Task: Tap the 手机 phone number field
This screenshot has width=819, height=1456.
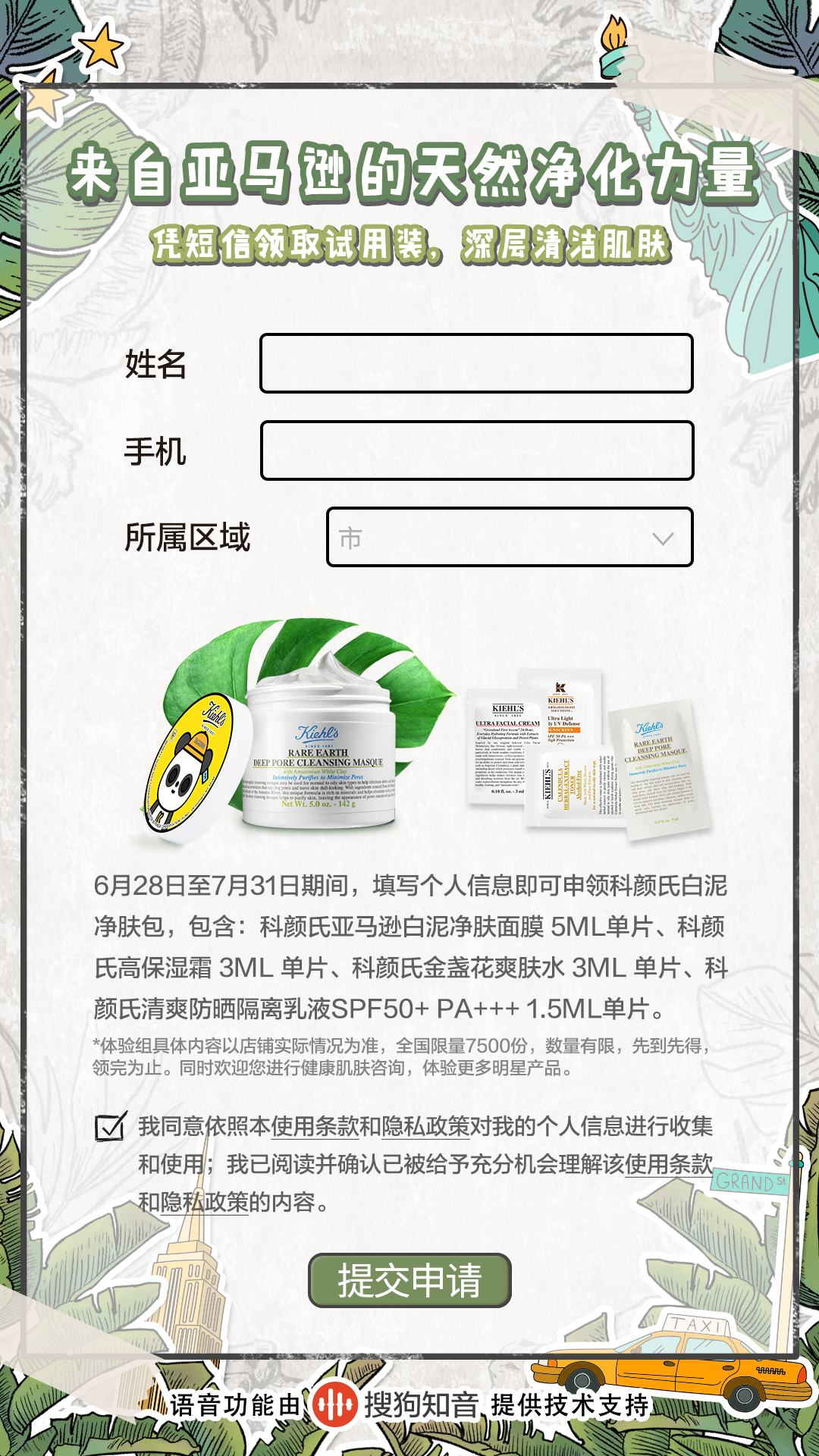Action: pyautogui.click(x=476, y=450)
